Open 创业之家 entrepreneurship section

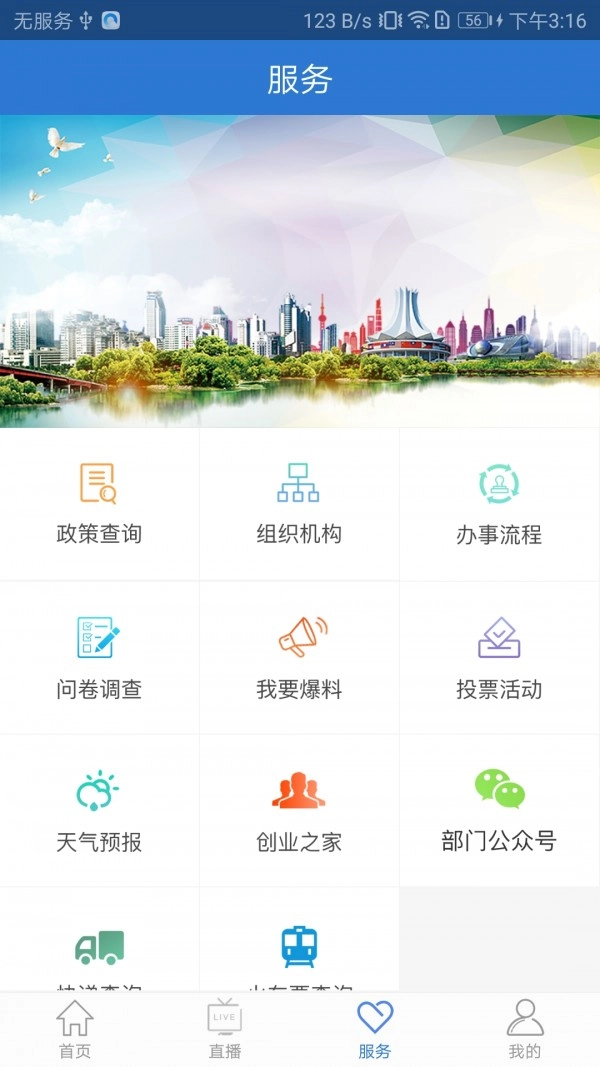pos(299,811)
